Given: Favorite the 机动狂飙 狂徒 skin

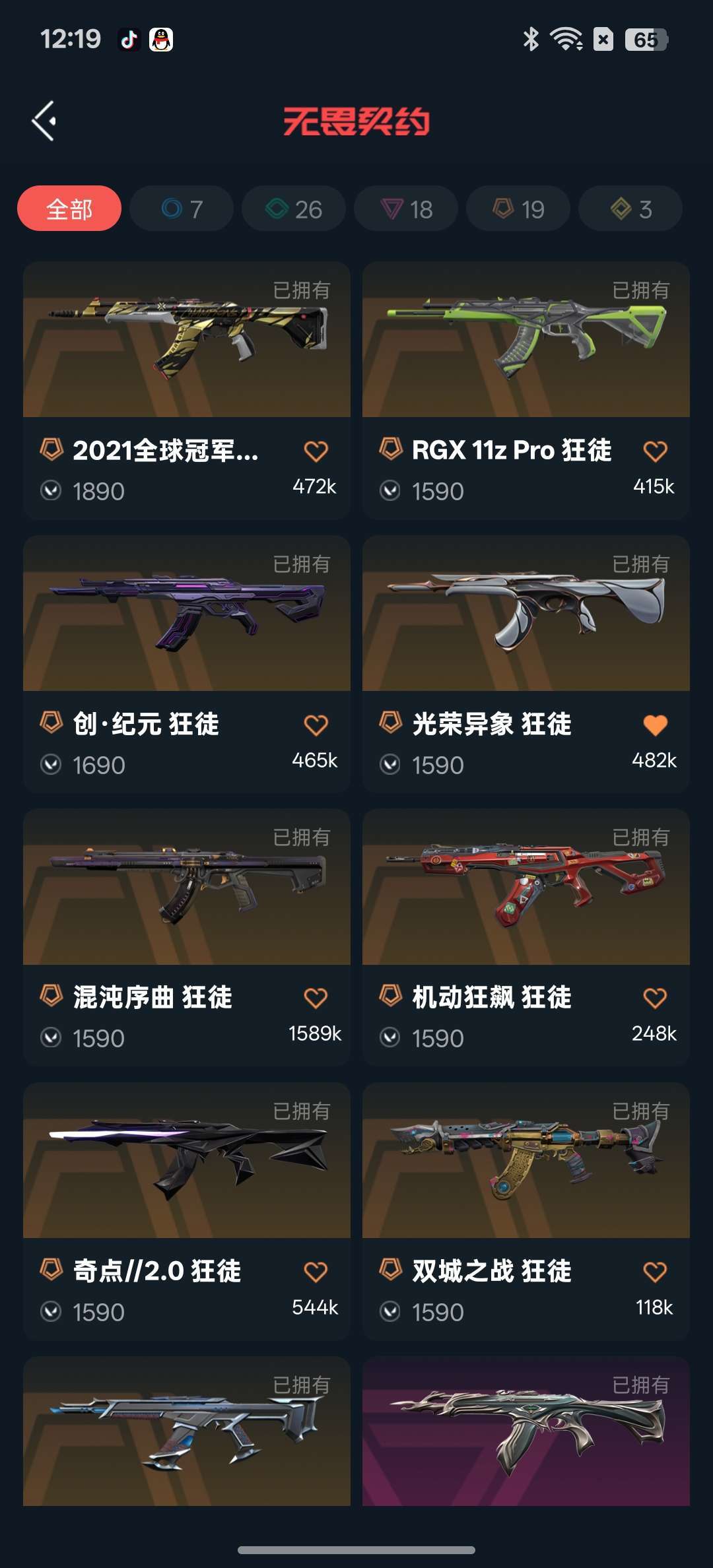Looking at the screenshot, I should point(656,997).
